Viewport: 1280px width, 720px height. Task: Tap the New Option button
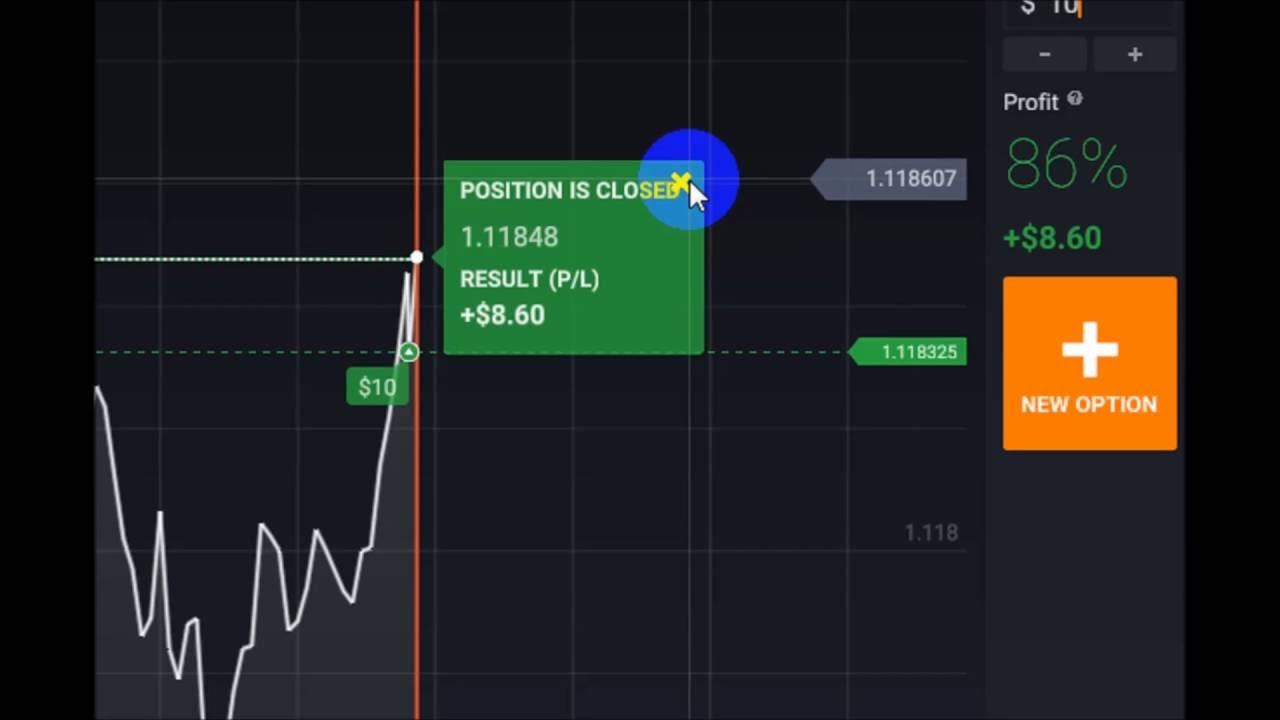coord(1089,364)
